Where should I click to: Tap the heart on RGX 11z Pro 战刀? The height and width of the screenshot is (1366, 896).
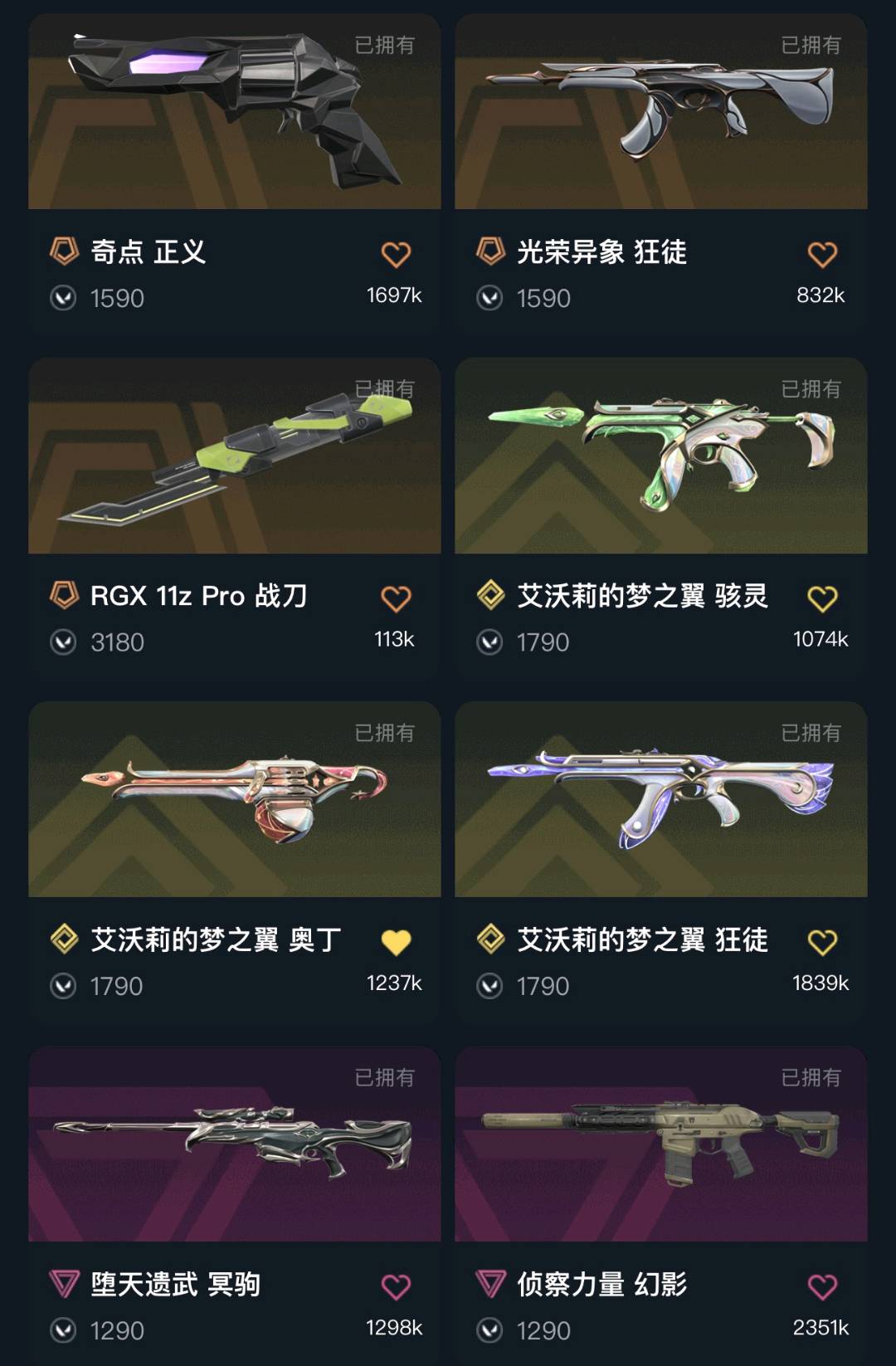(x=396, y=598)
